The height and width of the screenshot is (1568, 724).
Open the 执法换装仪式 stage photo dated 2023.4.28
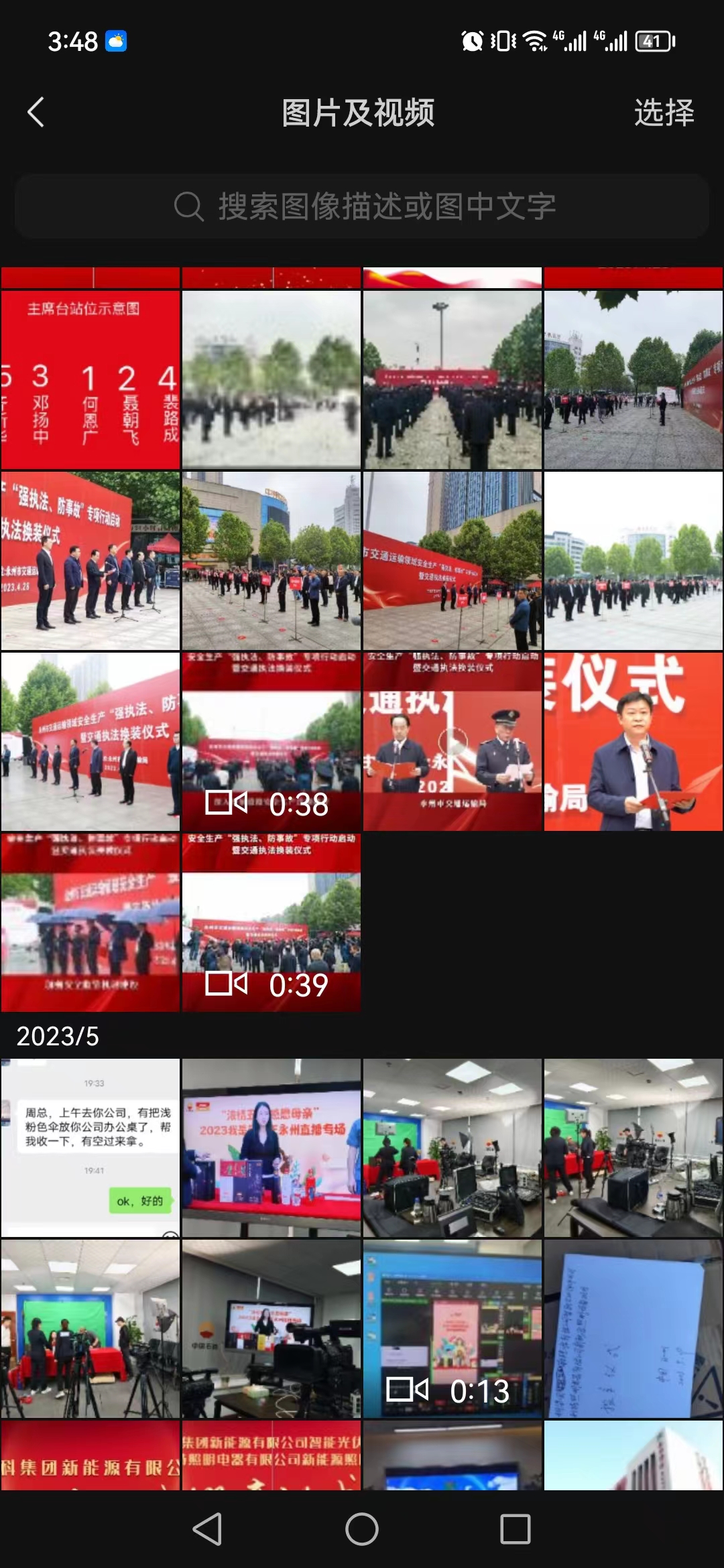90,560
